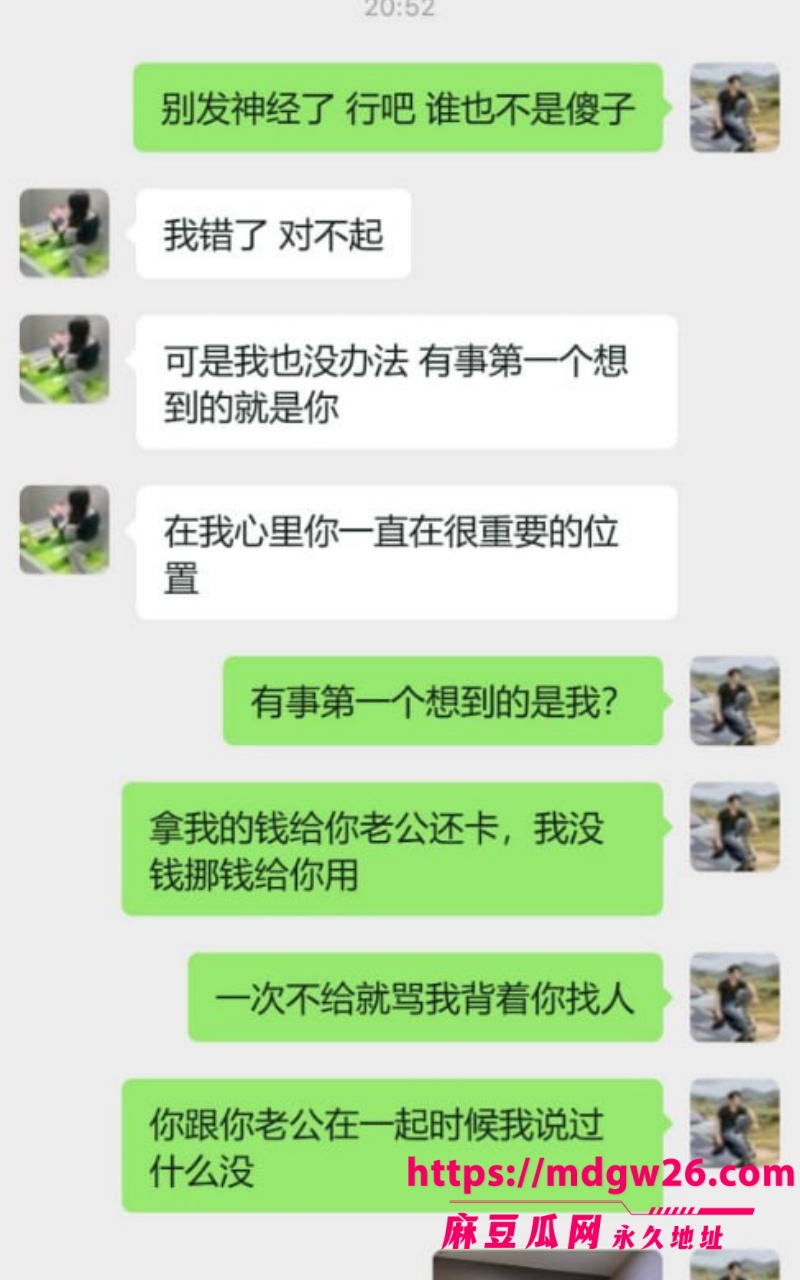Open avatar next to "拿我的钱给你老公还卡" message

click(x=735, y=827)
